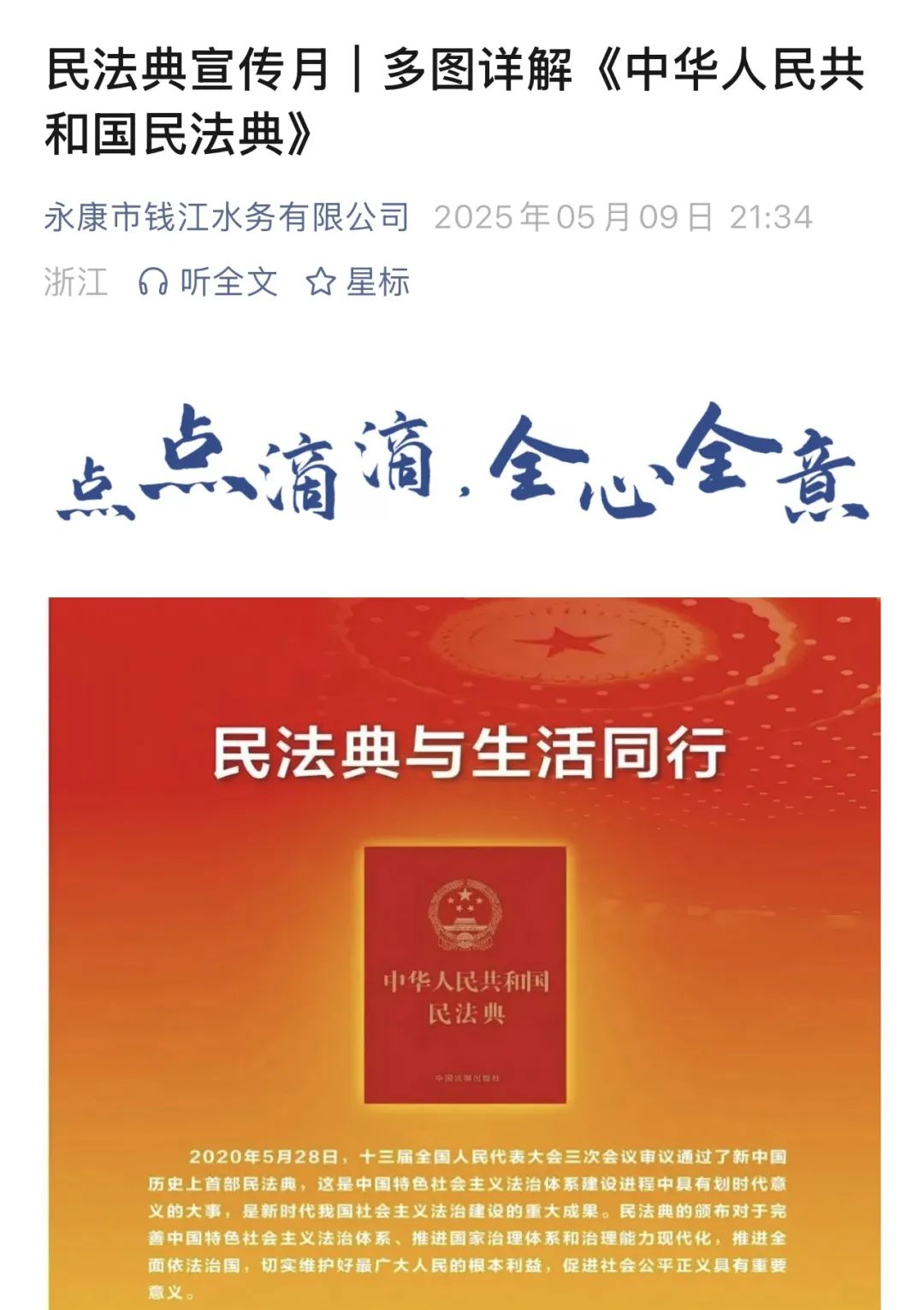Star this account with 星标
The image size is (924, 1310).
(358, 282)
